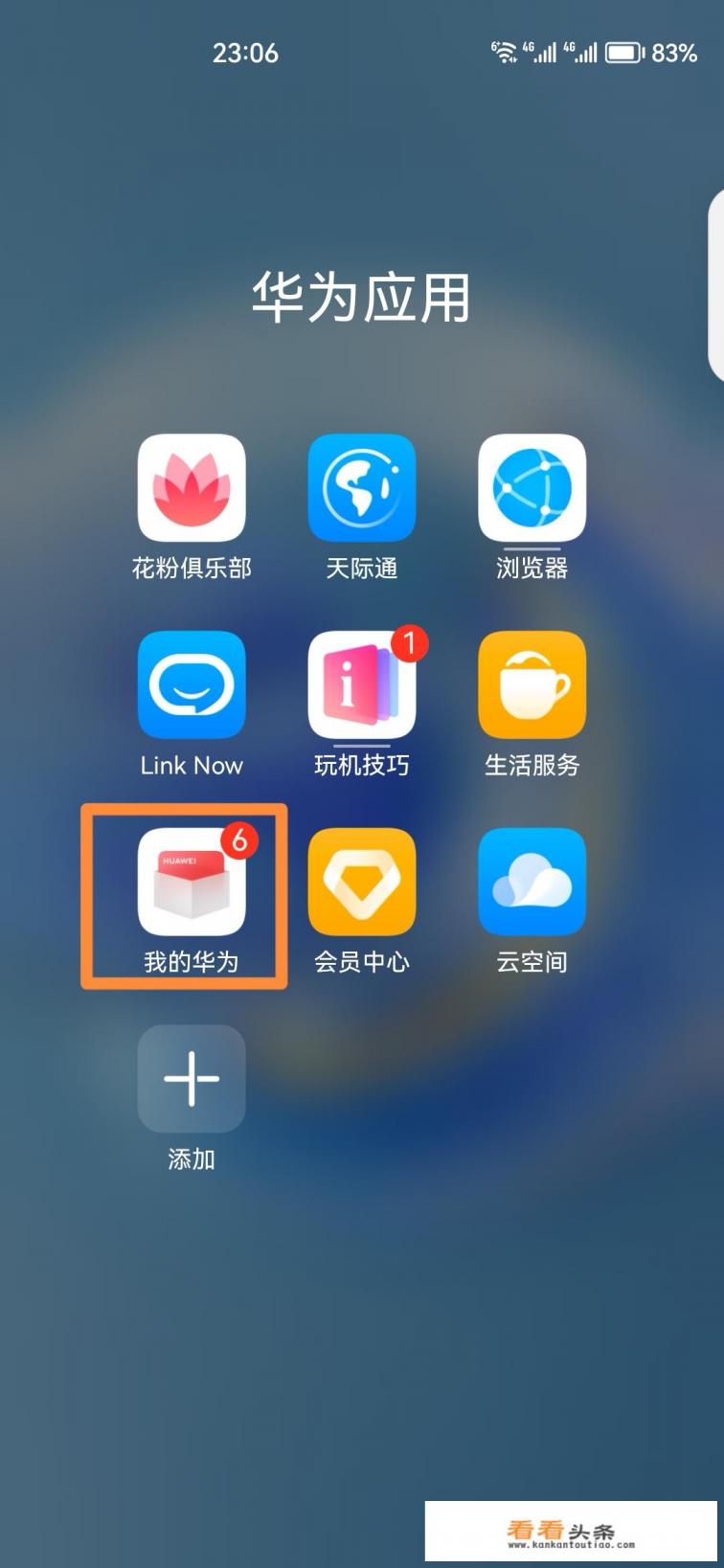Image resolution: width=724 pixels, height=1568 pixels.
Task: Launch the 会员中心 app
Action: [x=361, y=882]
